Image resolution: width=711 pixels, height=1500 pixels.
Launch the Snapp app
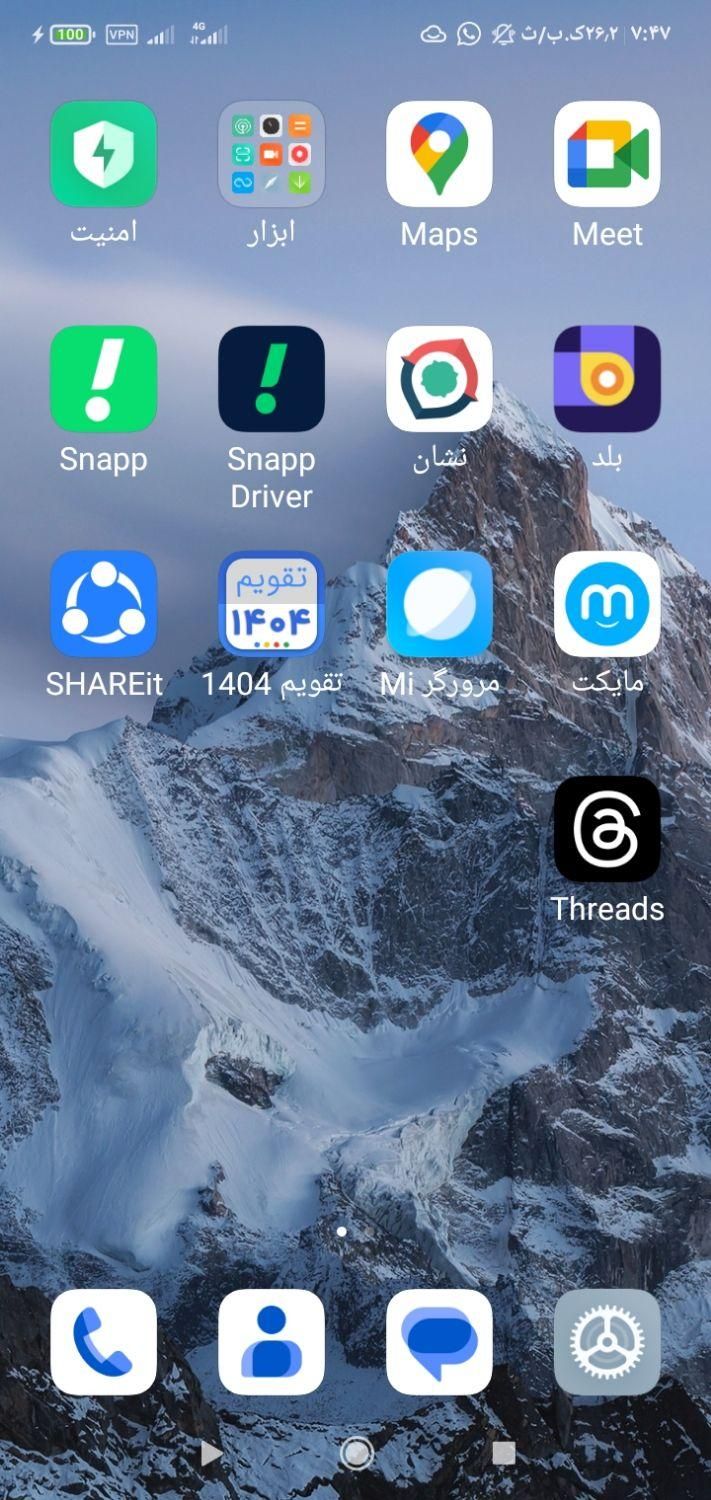coord(104,379)
